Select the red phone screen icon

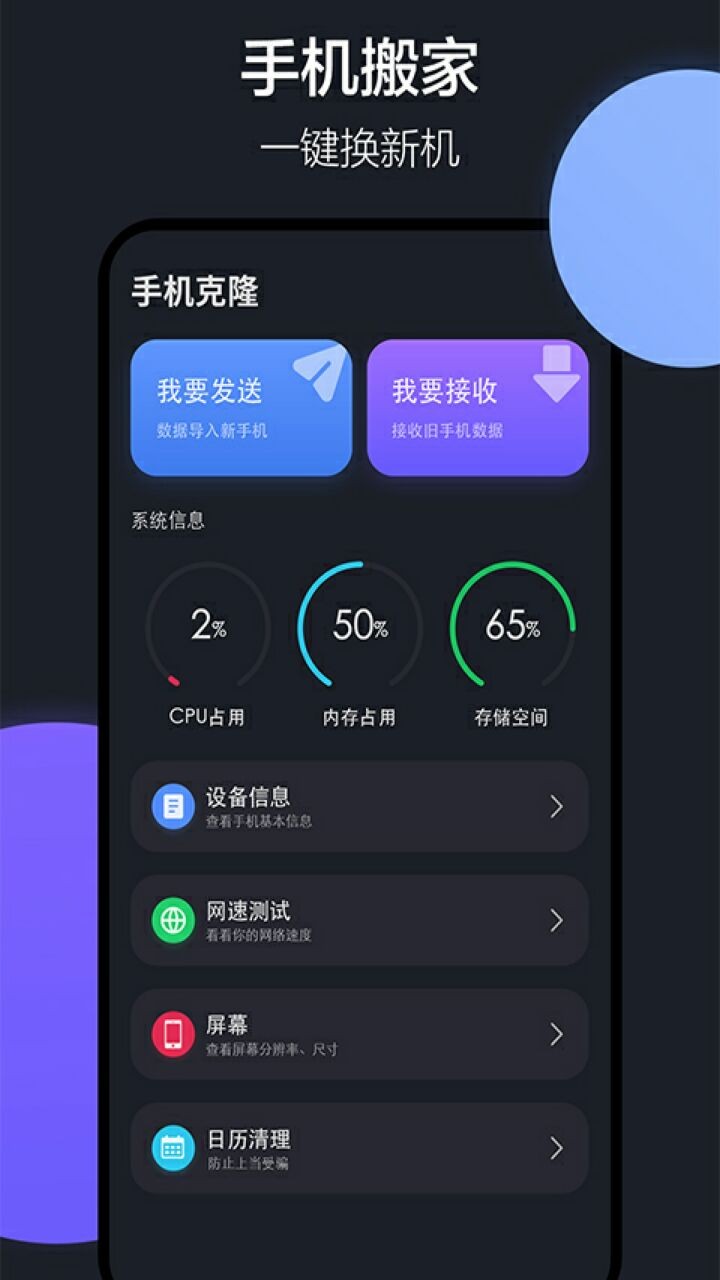coord(172,1032)
